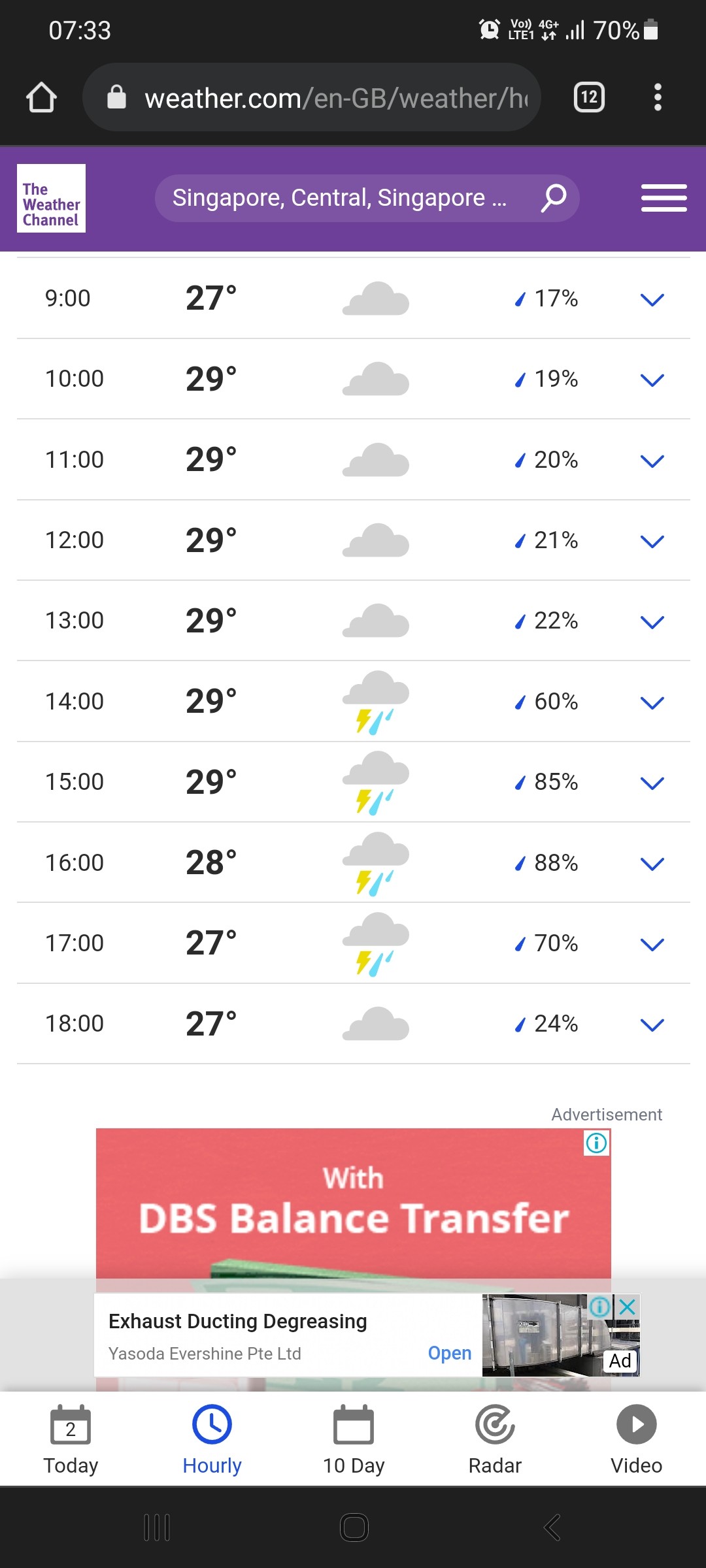Search for a different location
The width and height of the screenshot is (706, 1568).
tap(367, 198)
